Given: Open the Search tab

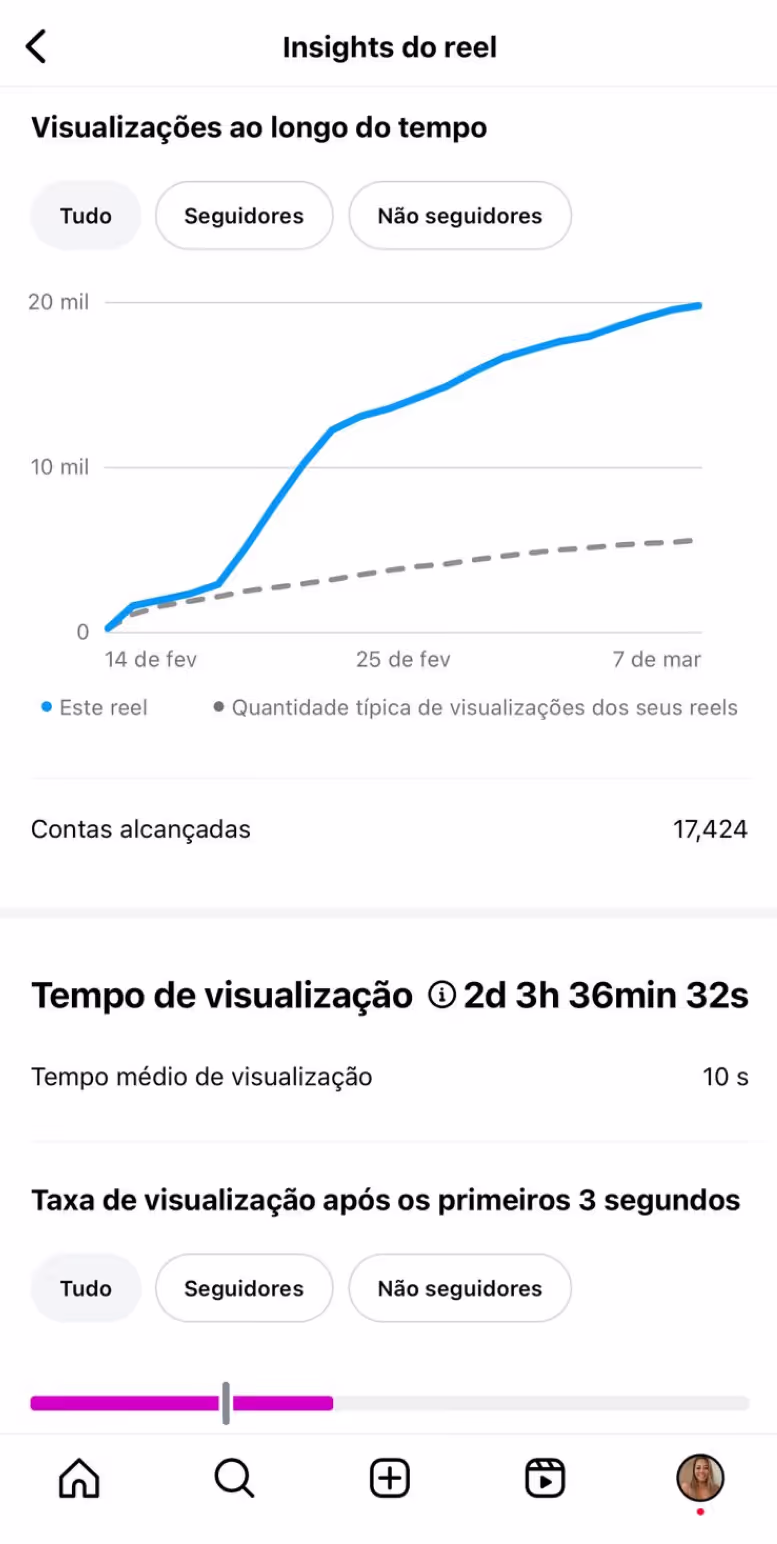Looking at the screenshot, I should [x=234, y=1478].
